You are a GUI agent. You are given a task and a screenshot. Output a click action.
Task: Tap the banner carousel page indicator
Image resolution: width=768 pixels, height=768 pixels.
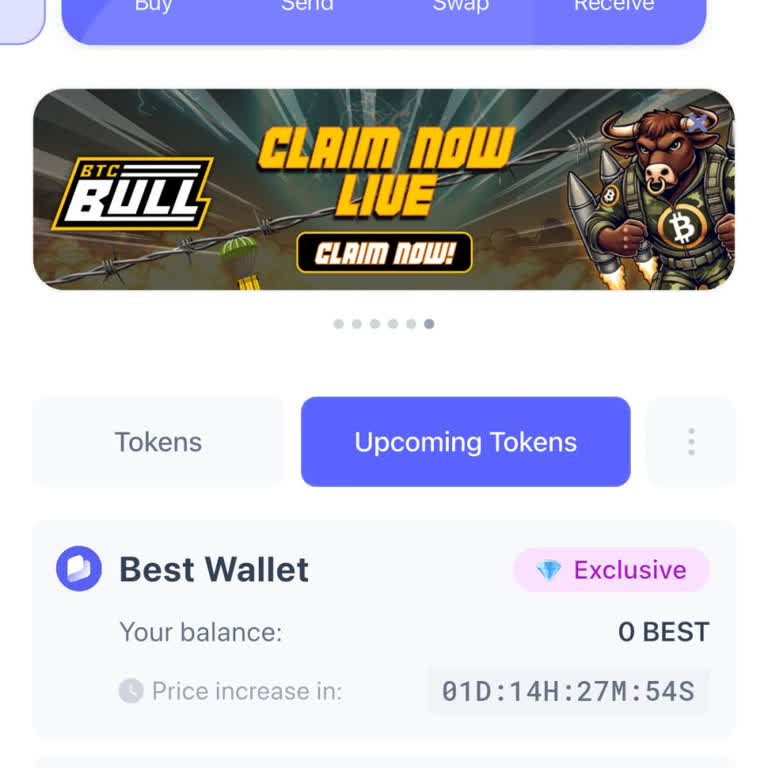(384, 324)
